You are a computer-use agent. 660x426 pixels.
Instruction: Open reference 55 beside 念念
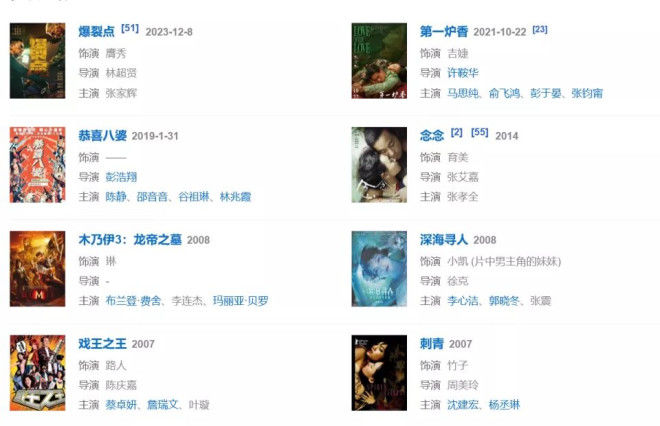pos(479,133)
